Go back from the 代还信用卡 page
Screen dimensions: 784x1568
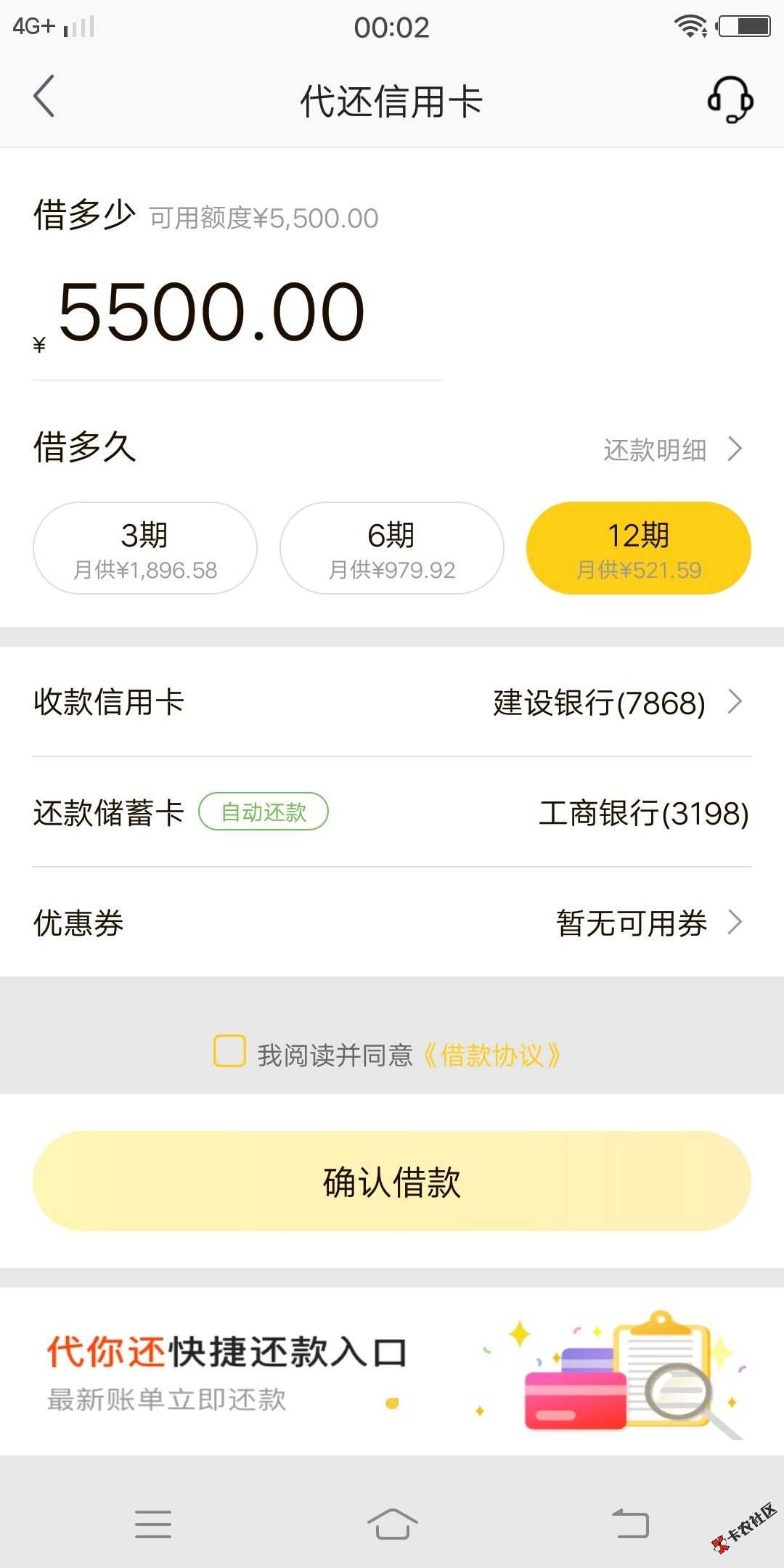coord(44,97)
